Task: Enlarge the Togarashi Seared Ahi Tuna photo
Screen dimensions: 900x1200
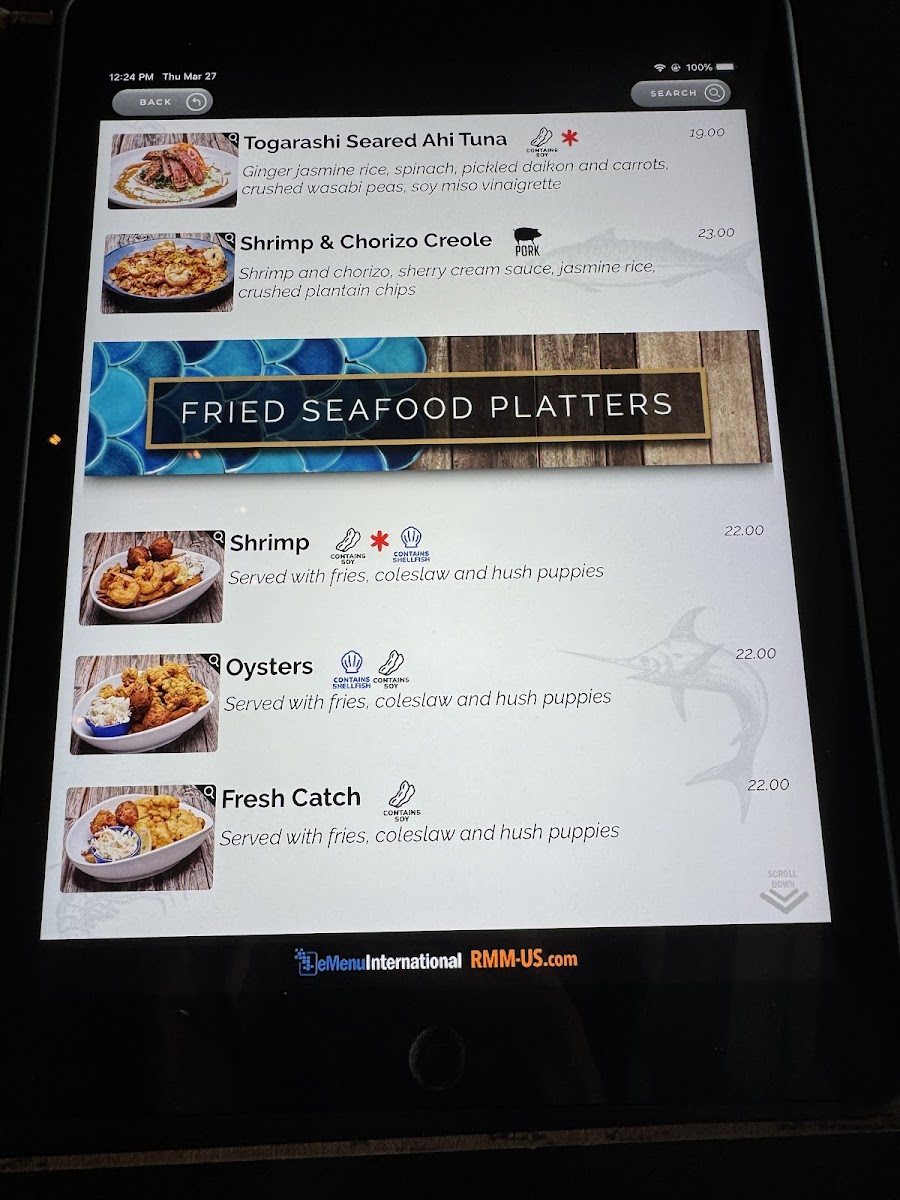Action: (x=173, y=170)
